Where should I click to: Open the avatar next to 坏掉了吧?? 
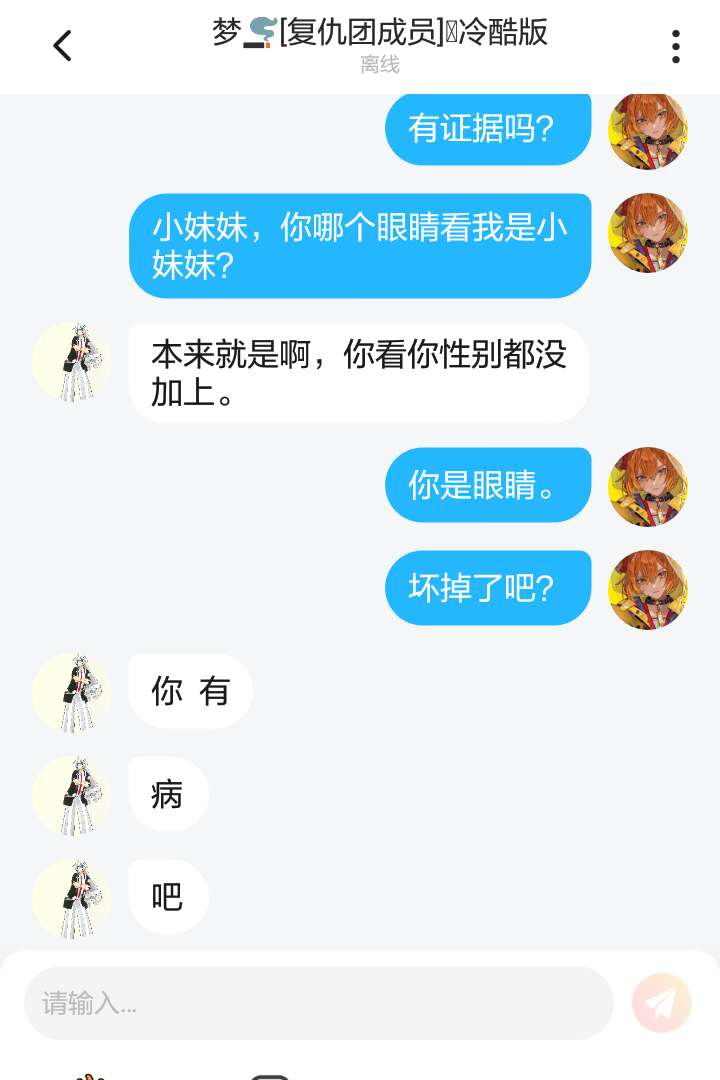(648, 589)
